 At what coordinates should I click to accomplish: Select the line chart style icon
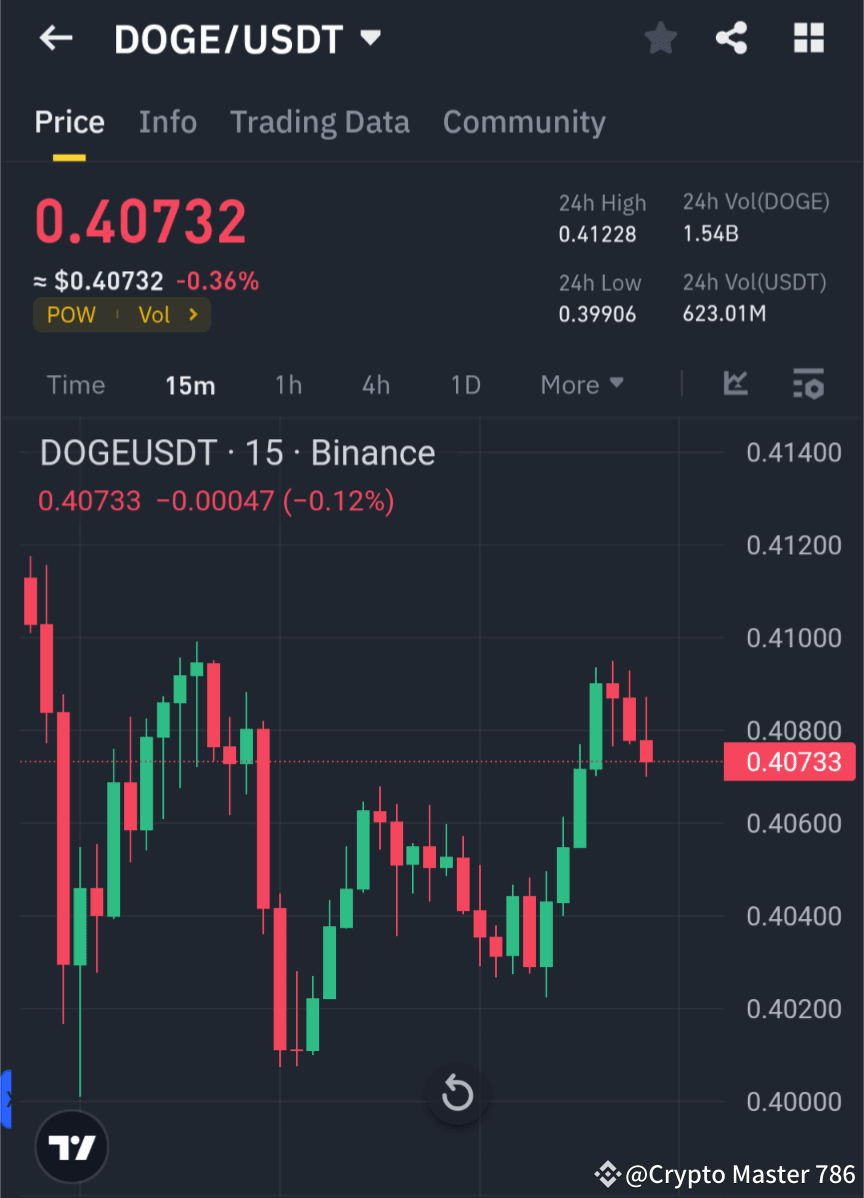(x=736, y=385)
